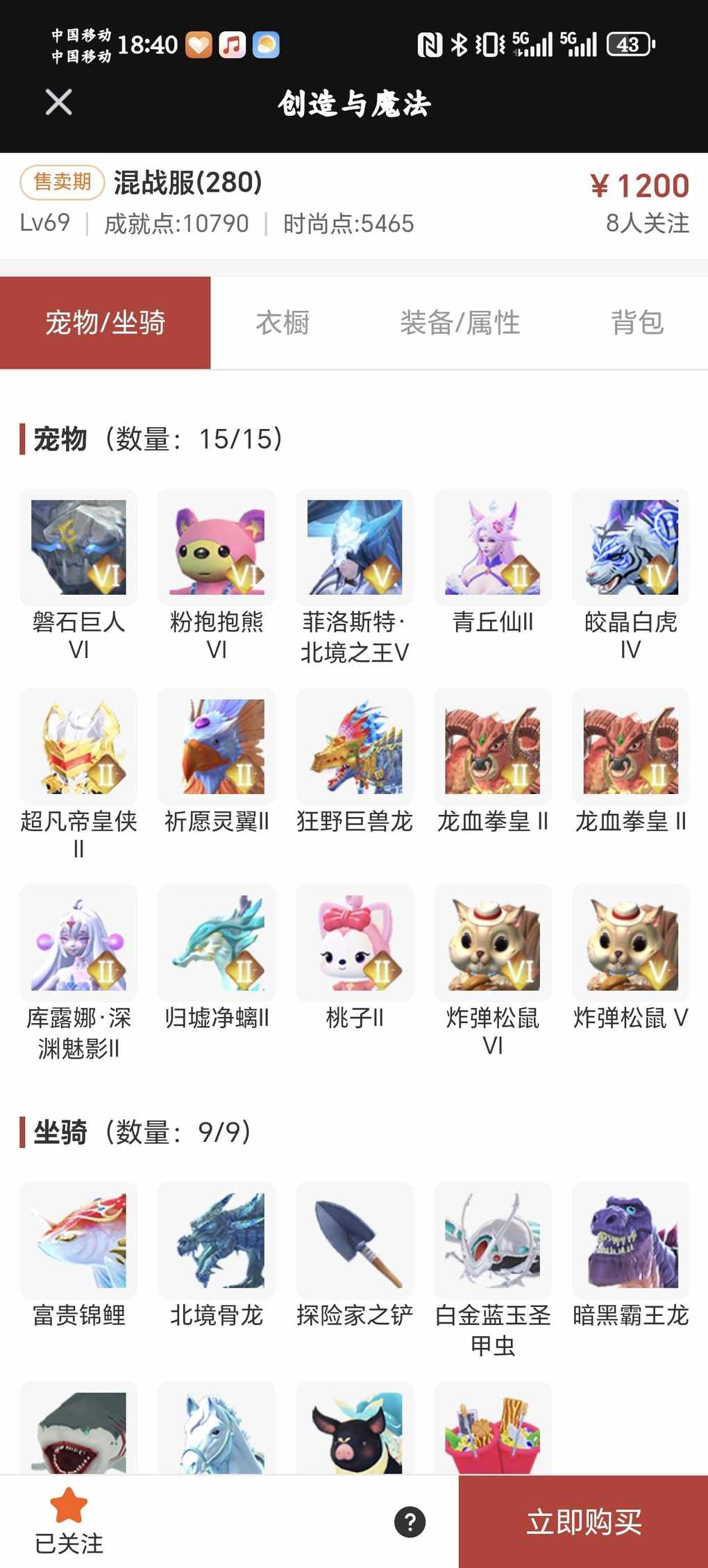Switch to the 装备/属性 tab
Viewport: 708px width, 1568px height.
click(x=460, y=323)
